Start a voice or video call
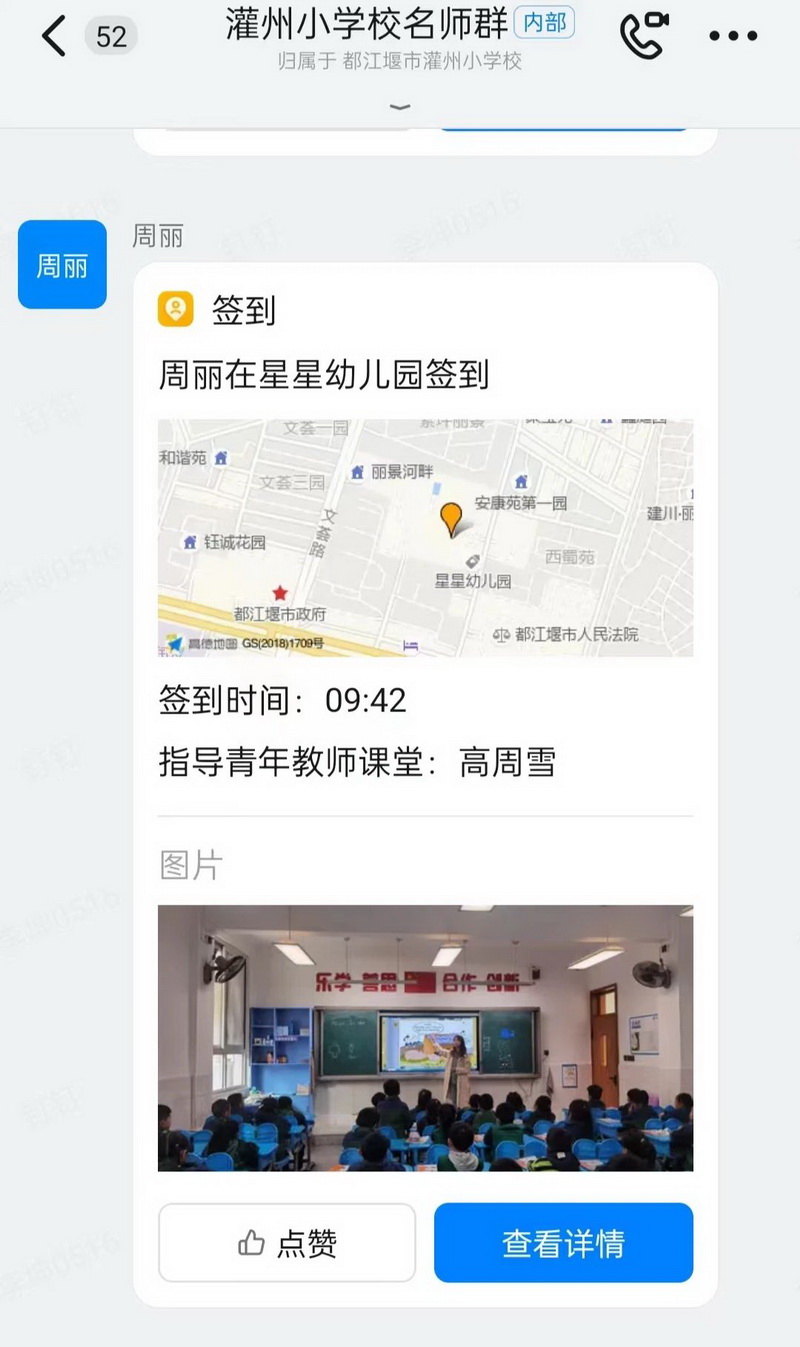 click(x=643, y=36)
